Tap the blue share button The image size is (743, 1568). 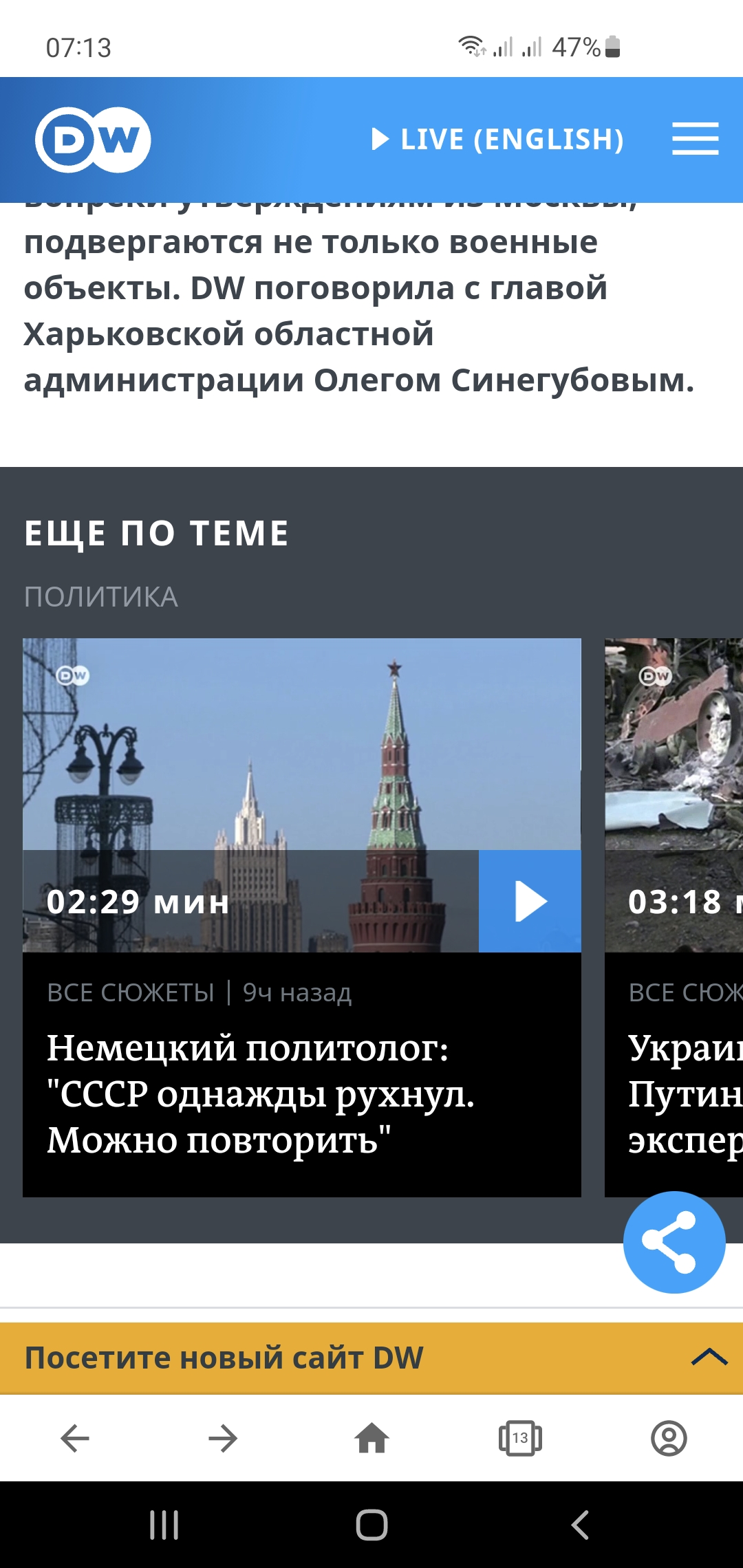674,1242
